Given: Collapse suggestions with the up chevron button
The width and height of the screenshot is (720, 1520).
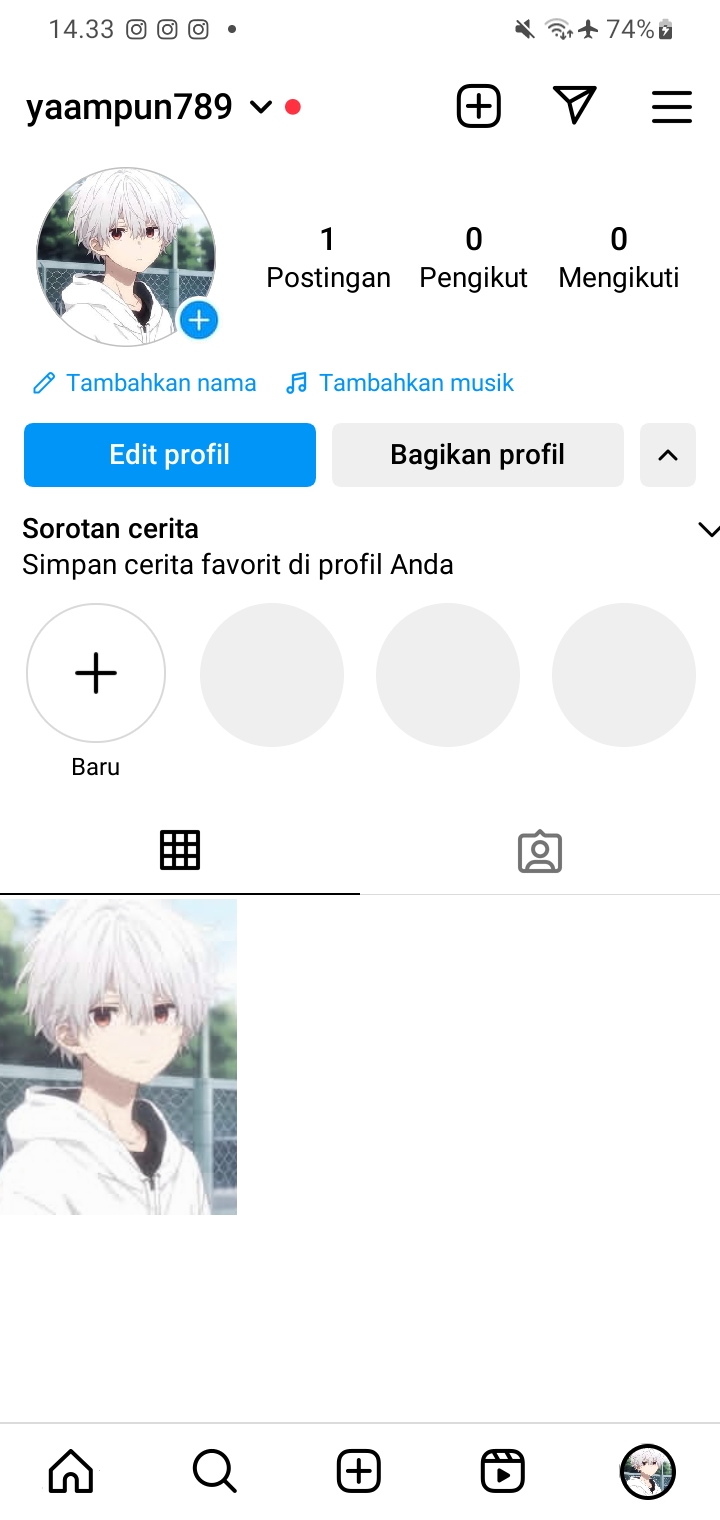Looking at the screenshot, I should 668,455.
